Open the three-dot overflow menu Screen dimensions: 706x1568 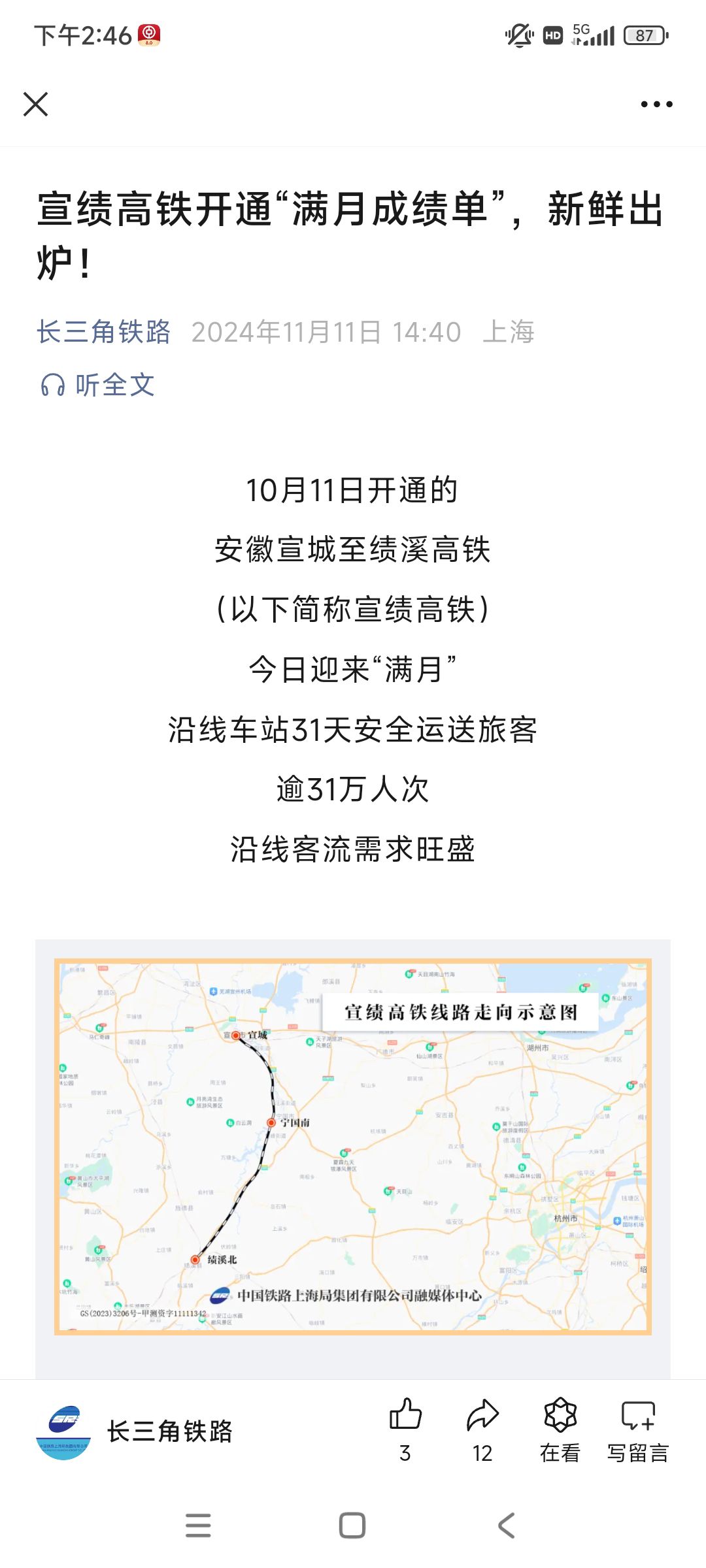pos(656,104)
